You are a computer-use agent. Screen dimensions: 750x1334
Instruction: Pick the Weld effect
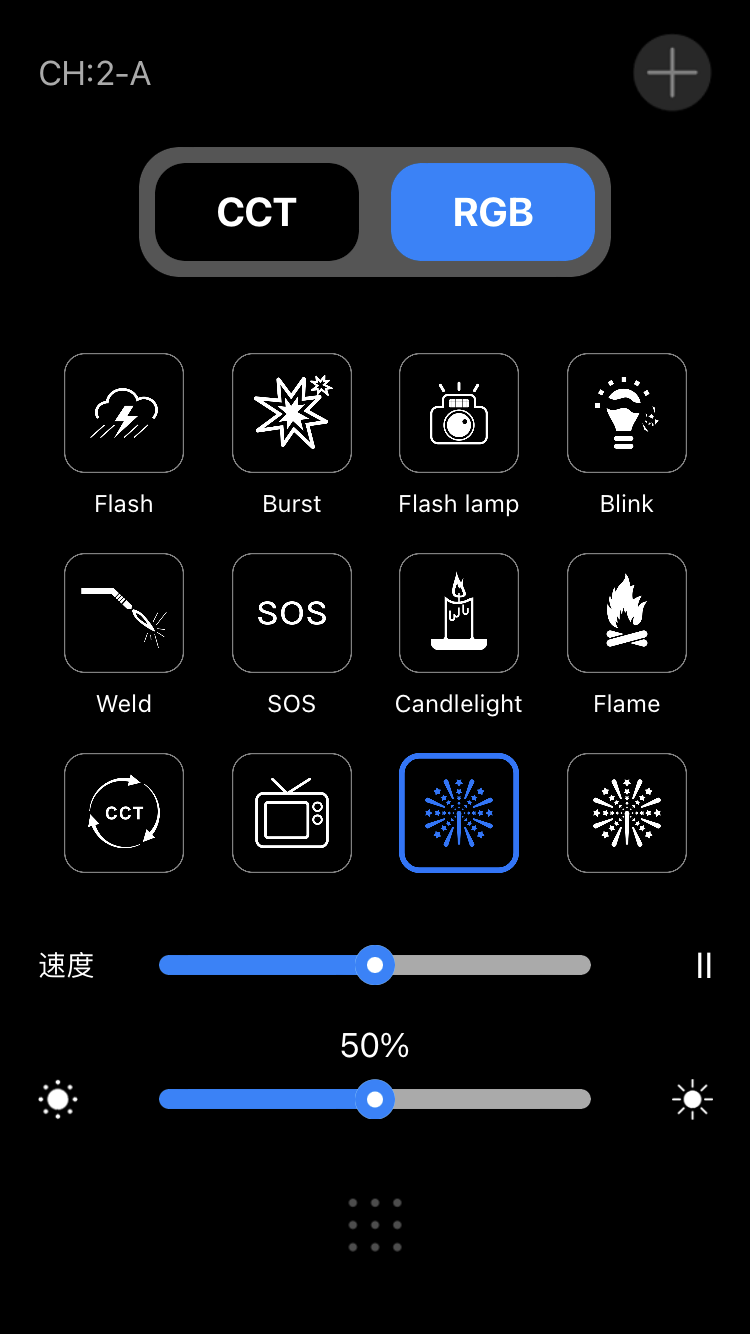point(124,613)
